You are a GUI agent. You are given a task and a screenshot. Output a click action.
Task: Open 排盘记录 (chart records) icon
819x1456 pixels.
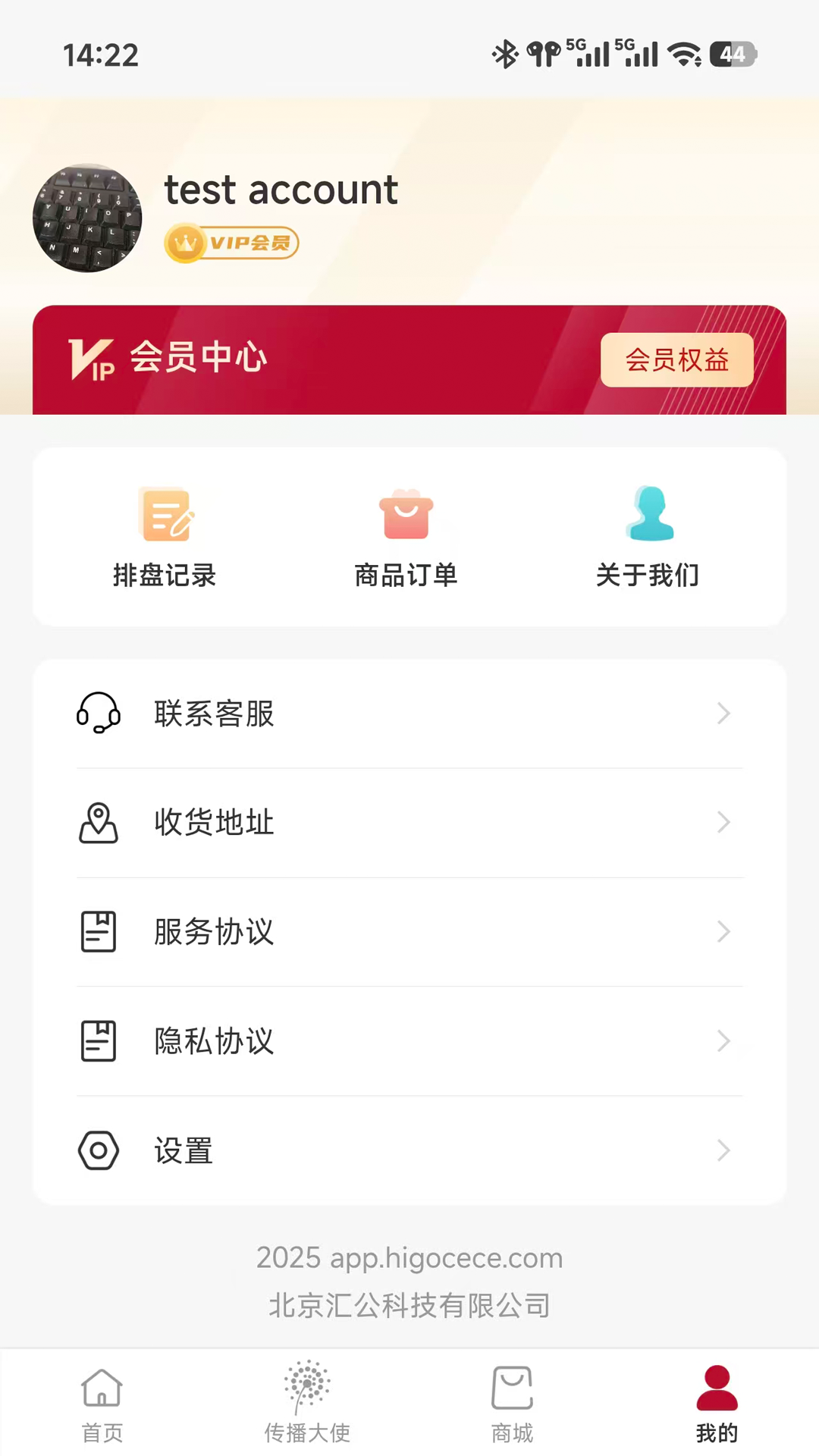coord(165,515)
